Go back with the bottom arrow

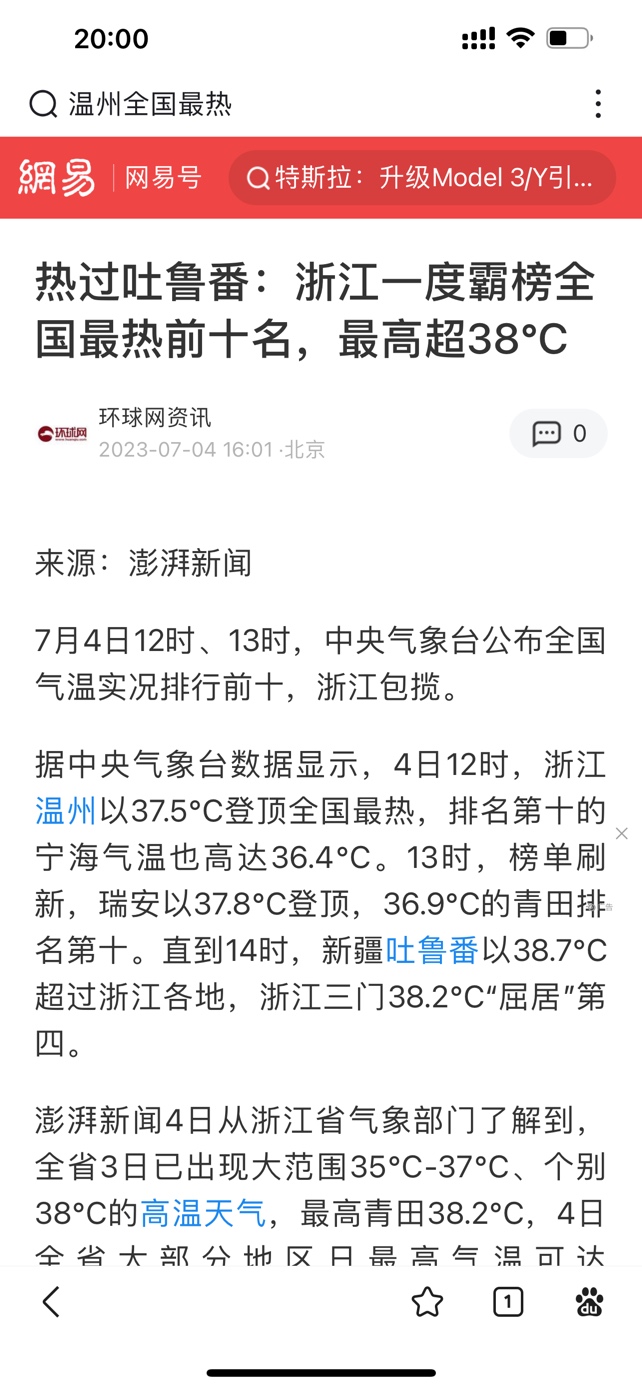click(52, 1301)
